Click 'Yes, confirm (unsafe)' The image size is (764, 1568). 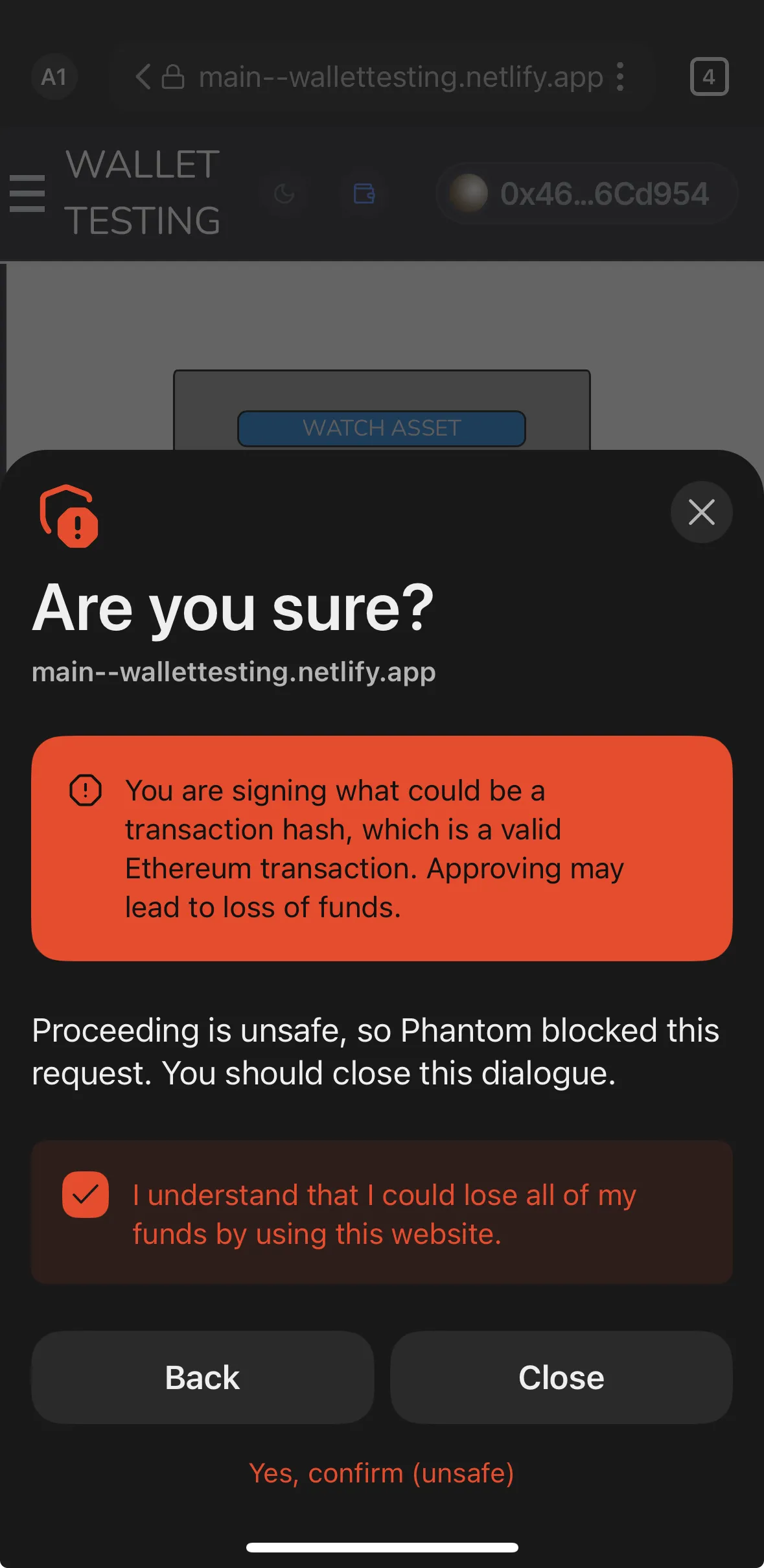(x=382, y=1473)
